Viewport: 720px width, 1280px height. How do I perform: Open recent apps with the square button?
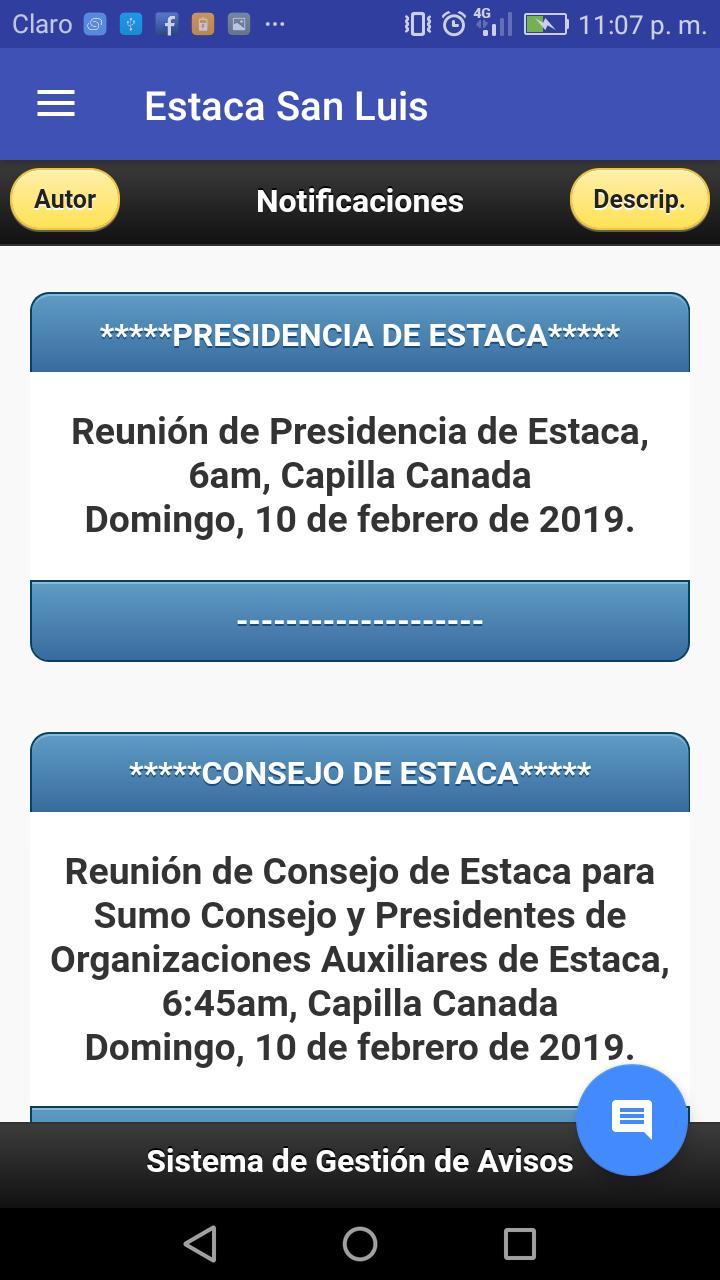pos(519,1243)
